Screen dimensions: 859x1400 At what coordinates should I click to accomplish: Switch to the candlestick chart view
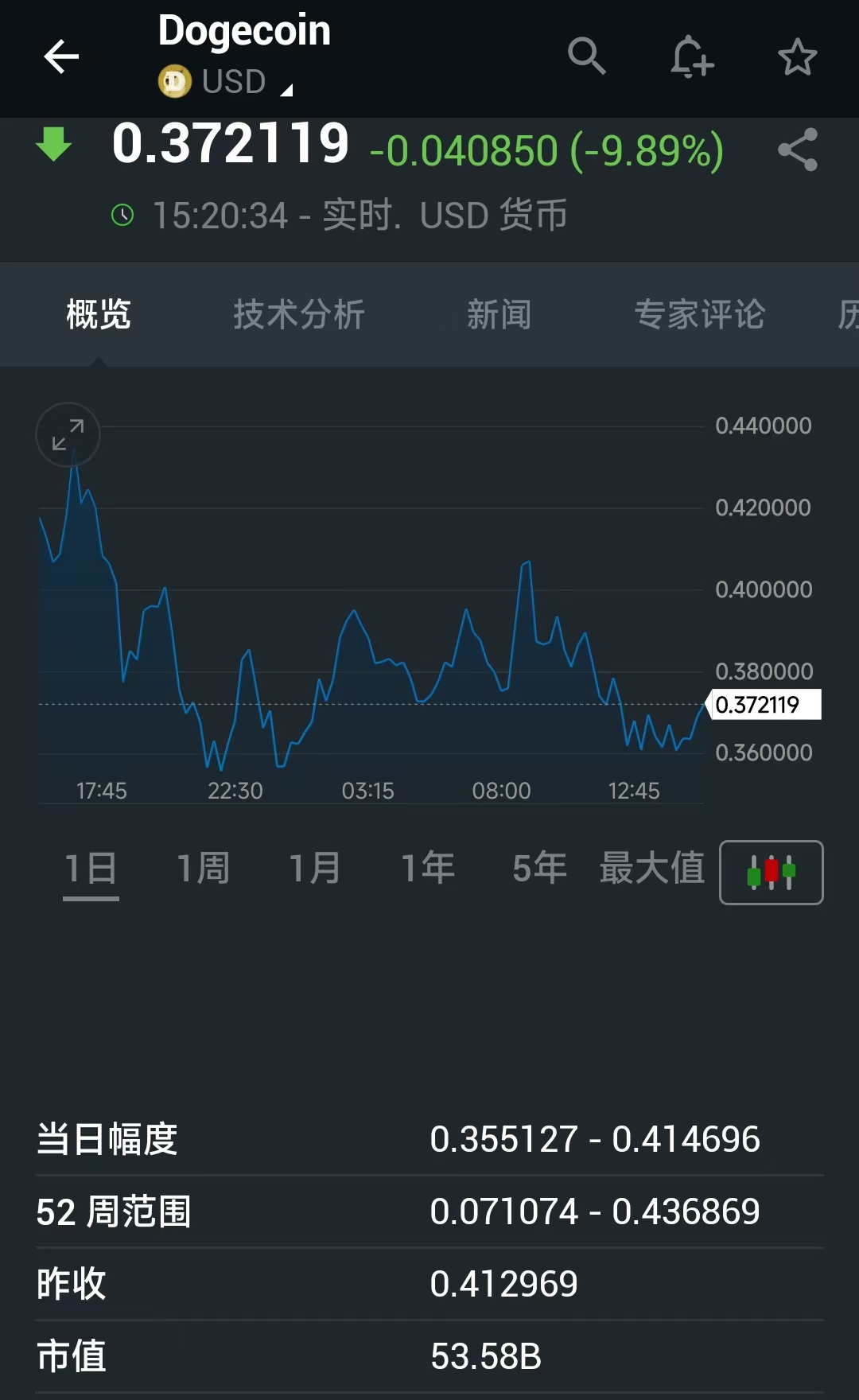click(x=771, y=873)
